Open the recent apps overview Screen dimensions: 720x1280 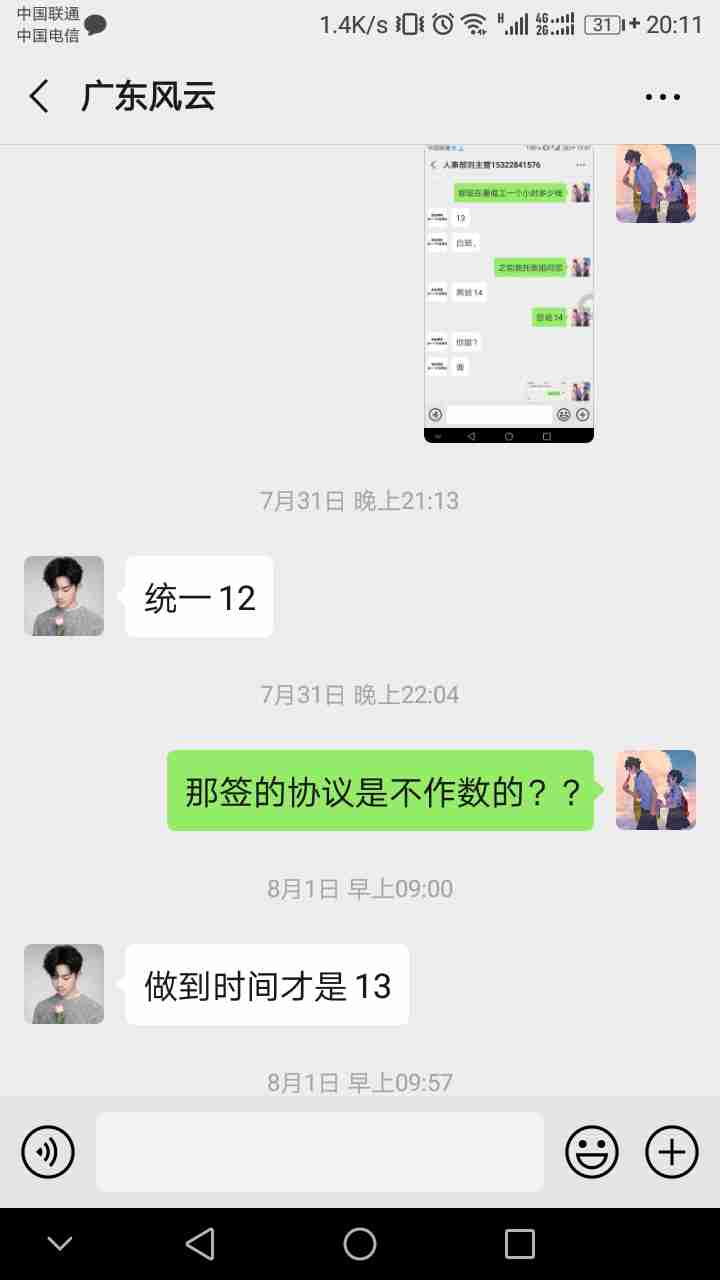coord(520,1244)
